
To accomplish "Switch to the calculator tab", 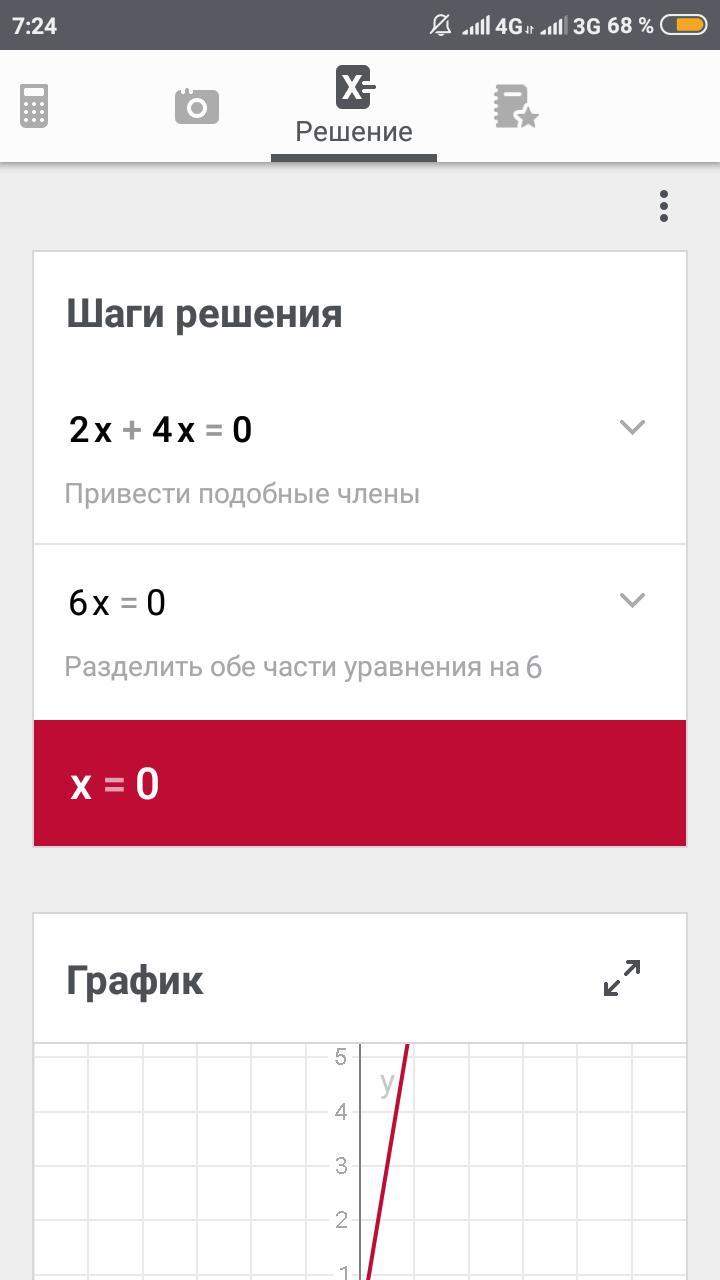I will (34, 106).
